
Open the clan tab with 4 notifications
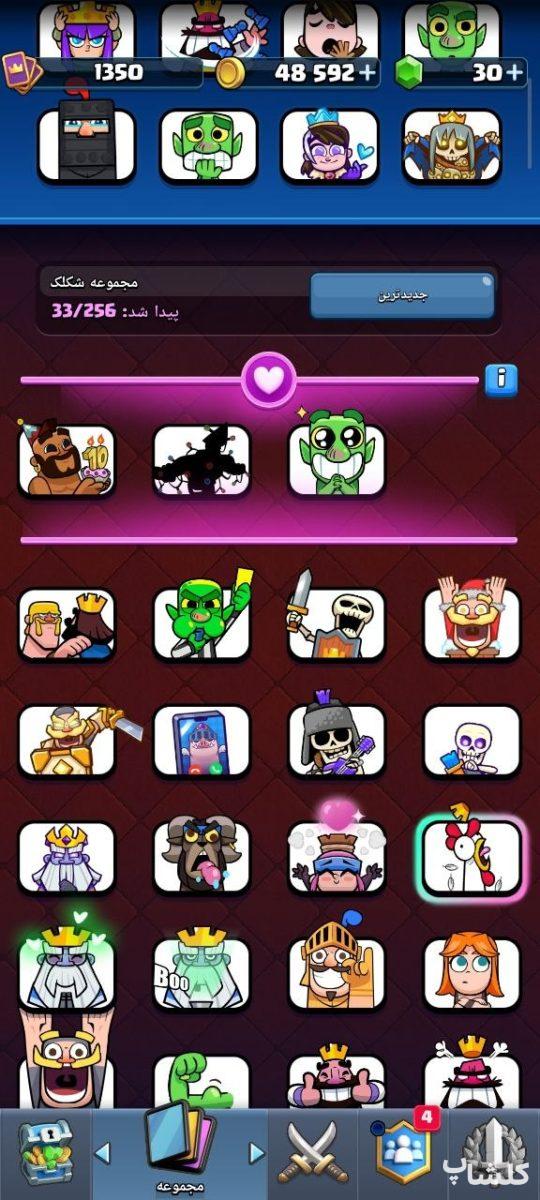(x=402, y=1153)
